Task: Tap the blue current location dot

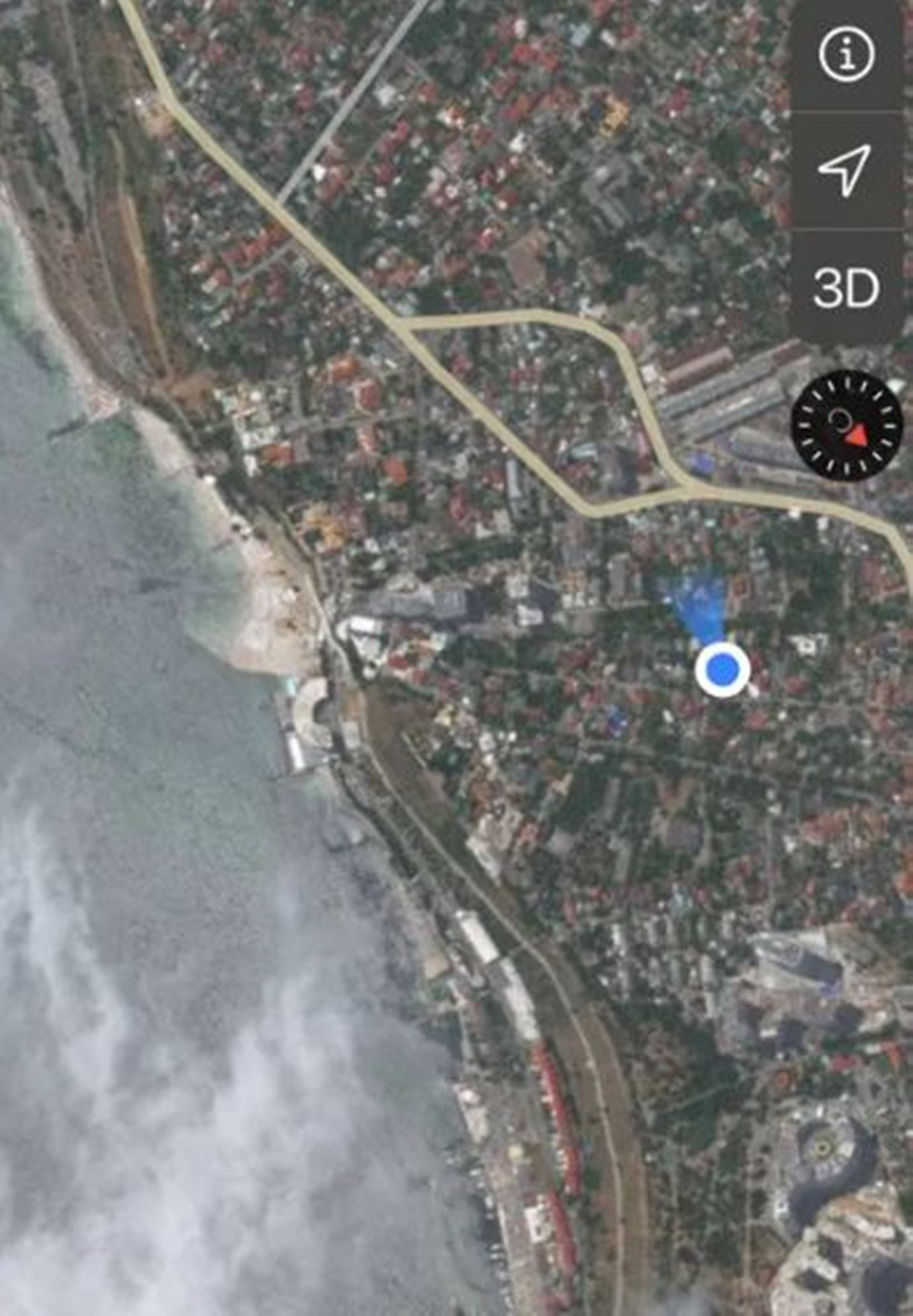Action: point(722,670)
